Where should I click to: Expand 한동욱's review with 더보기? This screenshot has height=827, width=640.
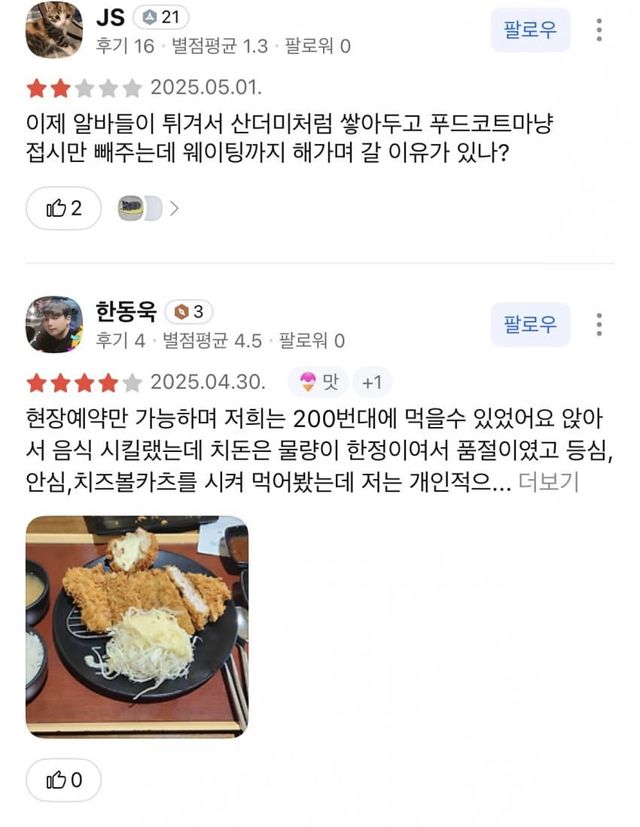click(x=549, y=481)
